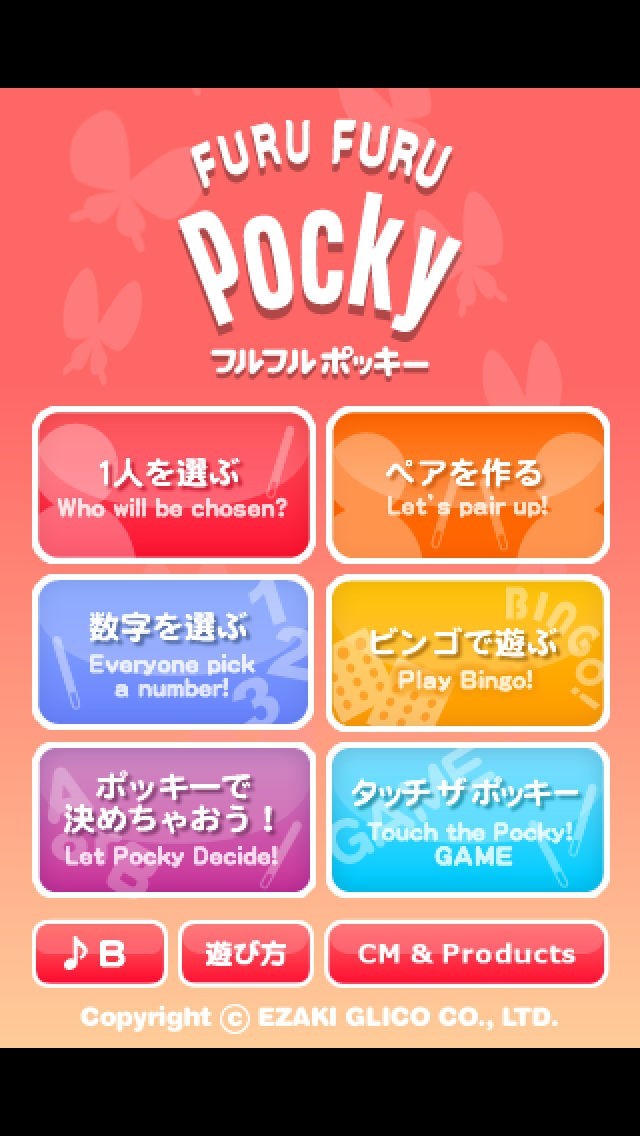640x1136 pixels.
Task: Launch the Play Bingo mode
Action: tap(467, 653)
